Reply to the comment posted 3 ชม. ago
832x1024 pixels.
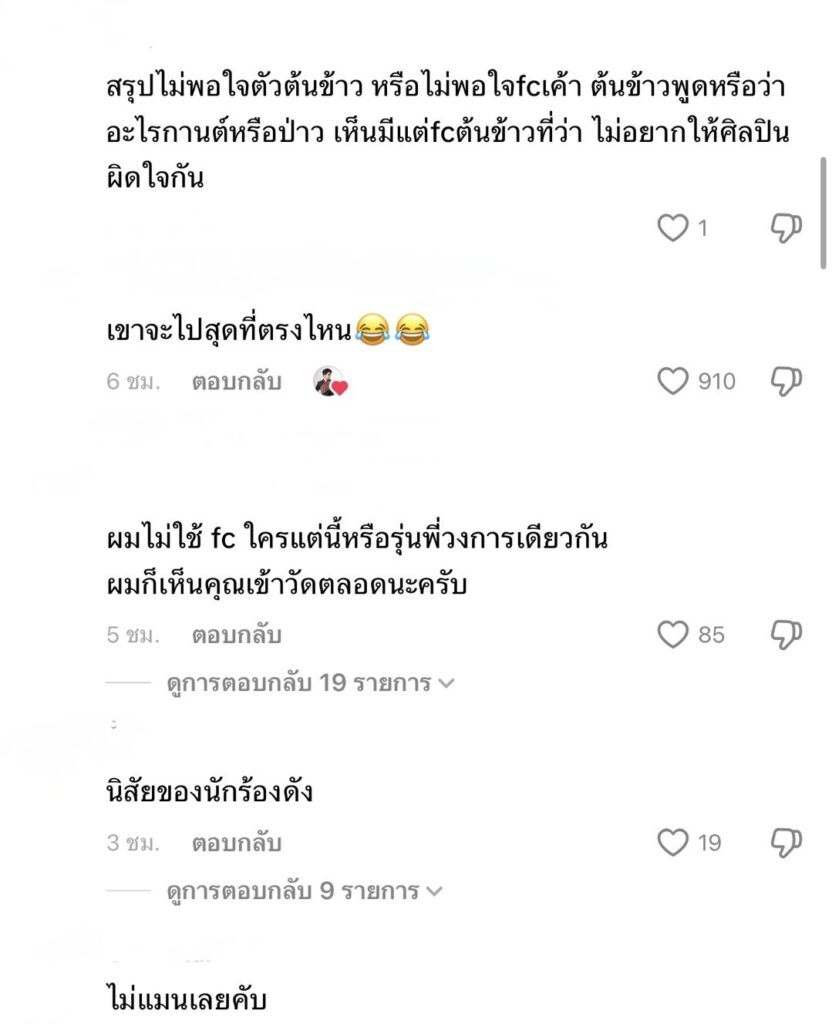pyautogui.click(x=237, y=843)
